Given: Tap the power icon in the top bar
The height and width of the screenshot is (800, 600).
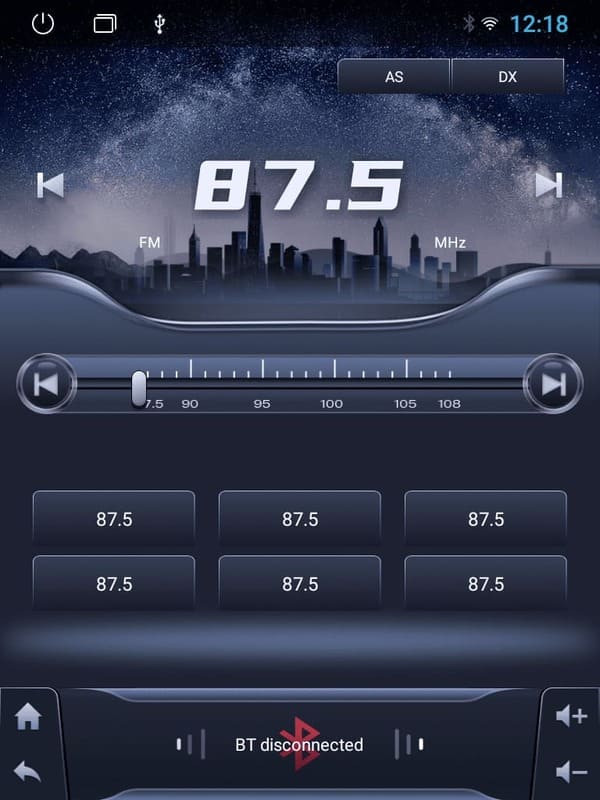Looking at the screenshot, I should tap(42, 23).
